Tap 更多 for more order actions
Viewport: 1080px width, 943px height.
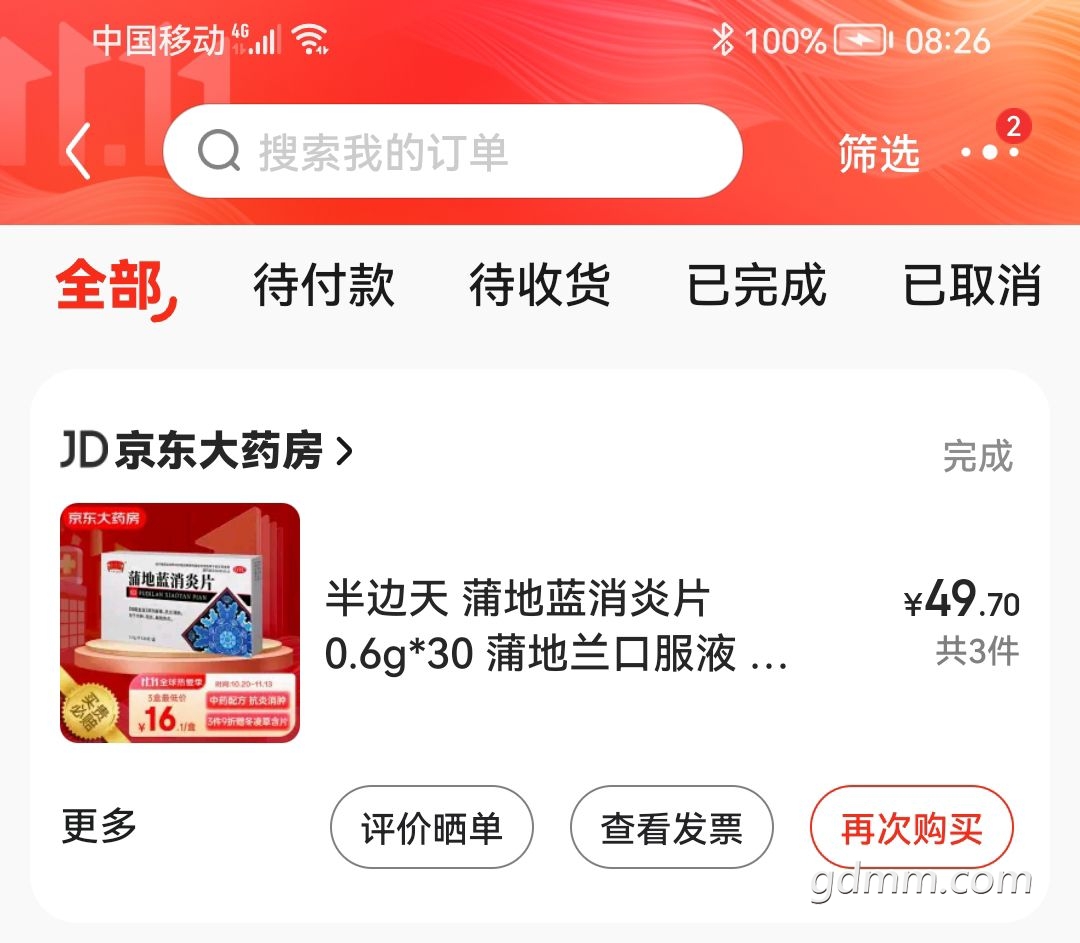(x=99, y=826)
